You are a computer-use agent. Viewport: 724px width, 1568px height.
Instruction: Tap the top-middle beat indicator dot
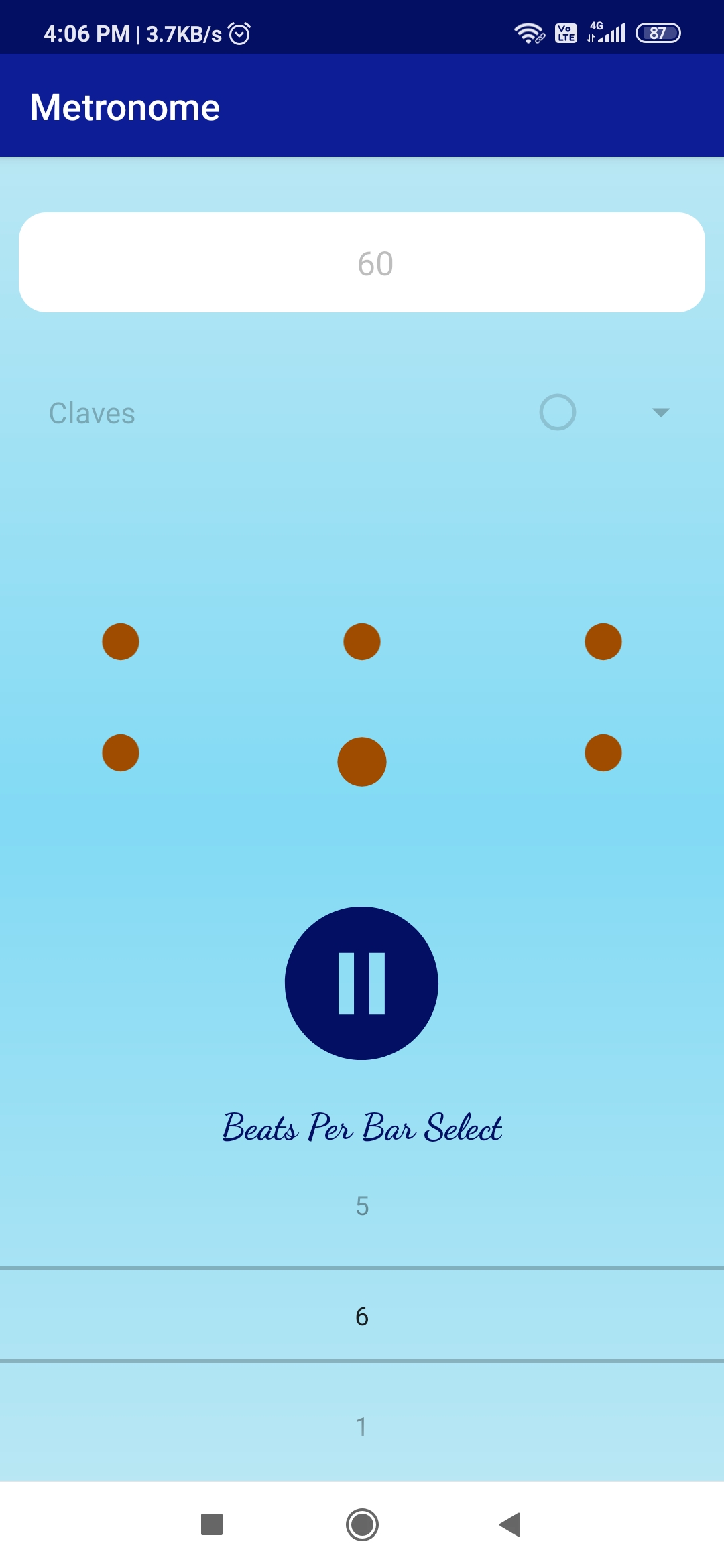click(x=362, y=641)
